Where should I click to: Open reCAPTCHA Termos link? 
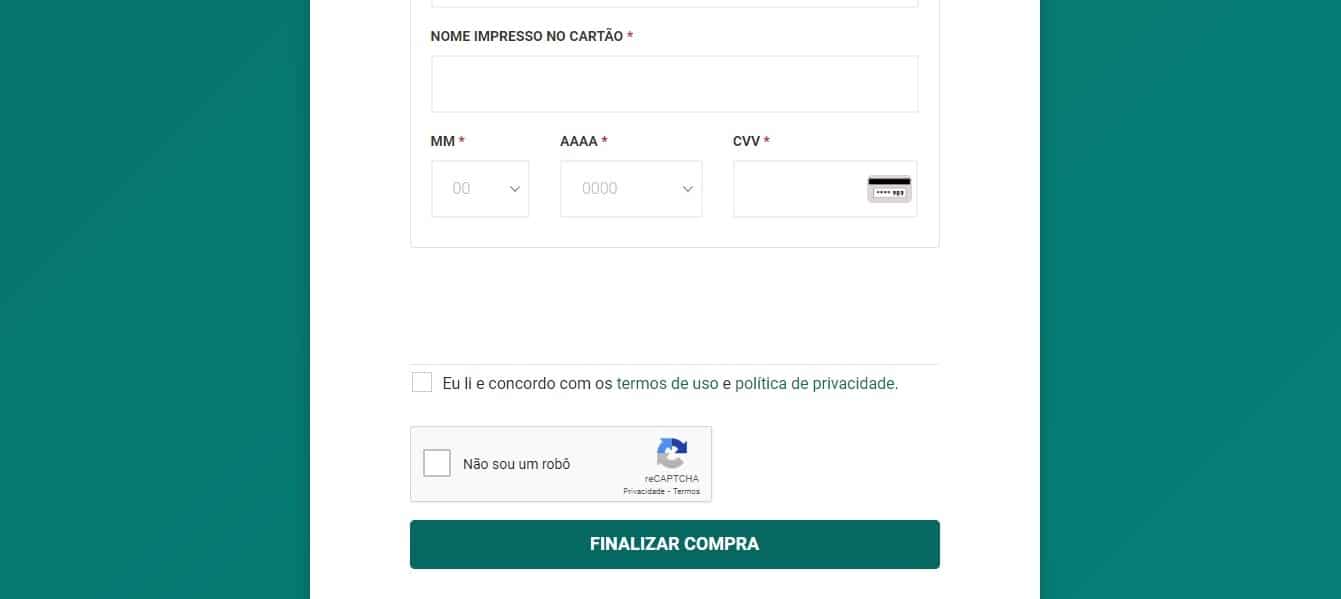point(687,491)
